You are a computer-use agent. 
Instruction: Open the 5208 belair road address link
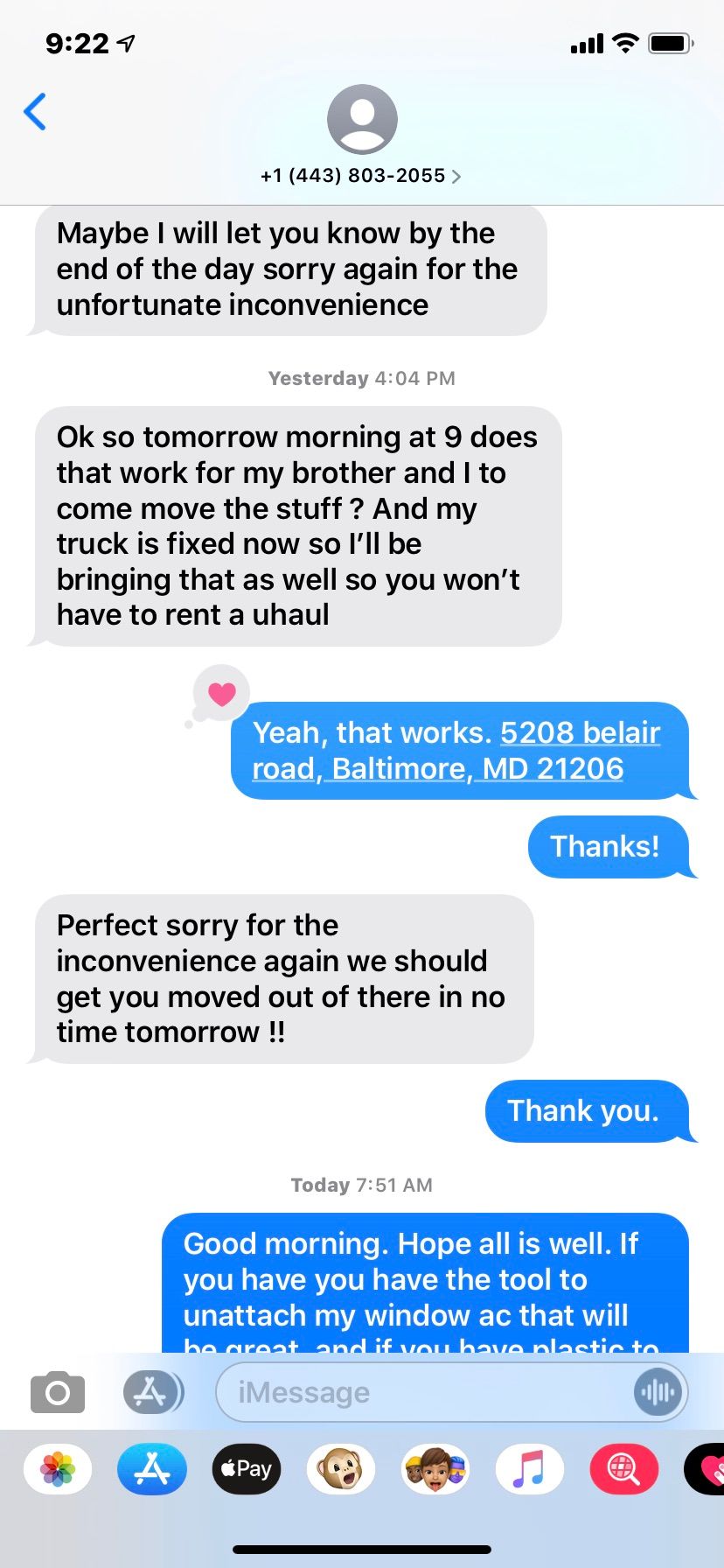455,751
